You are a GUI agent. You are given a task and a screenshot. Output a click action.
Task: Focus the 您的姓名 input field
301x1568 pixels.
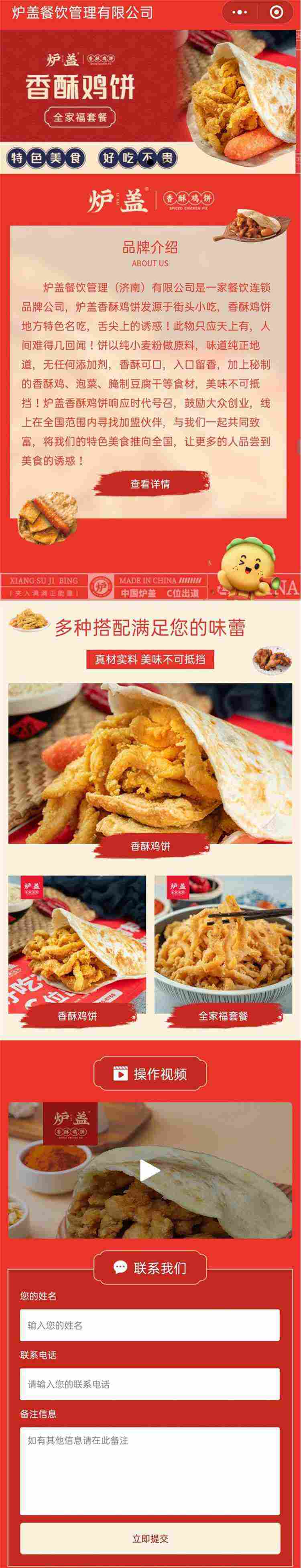point(150,1325)
